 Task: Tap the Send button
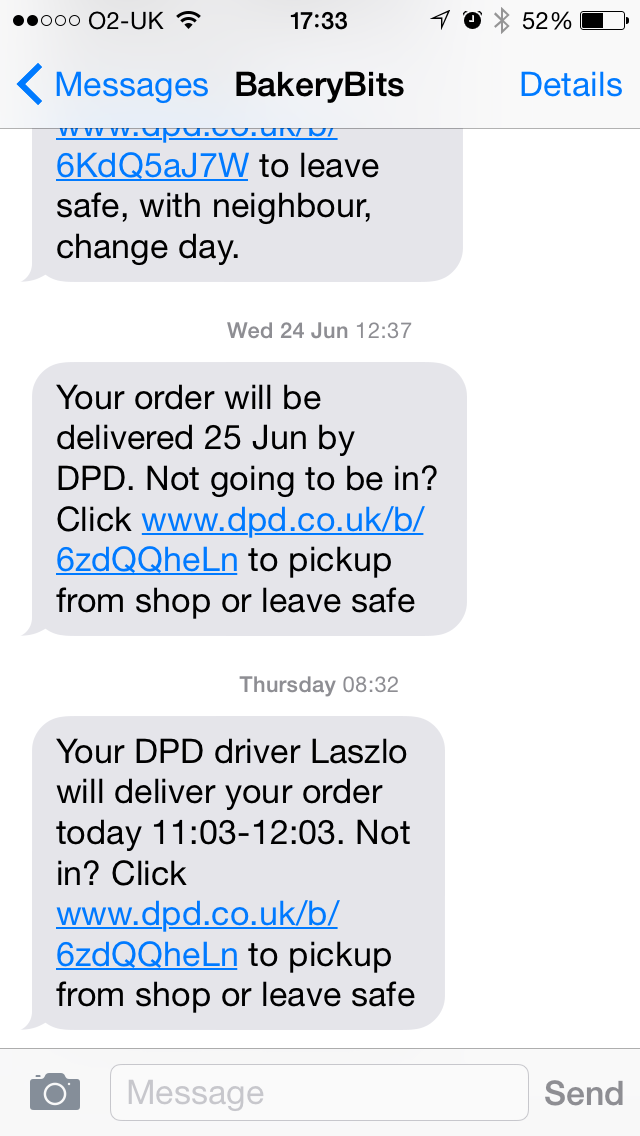tap(583, 1093)
